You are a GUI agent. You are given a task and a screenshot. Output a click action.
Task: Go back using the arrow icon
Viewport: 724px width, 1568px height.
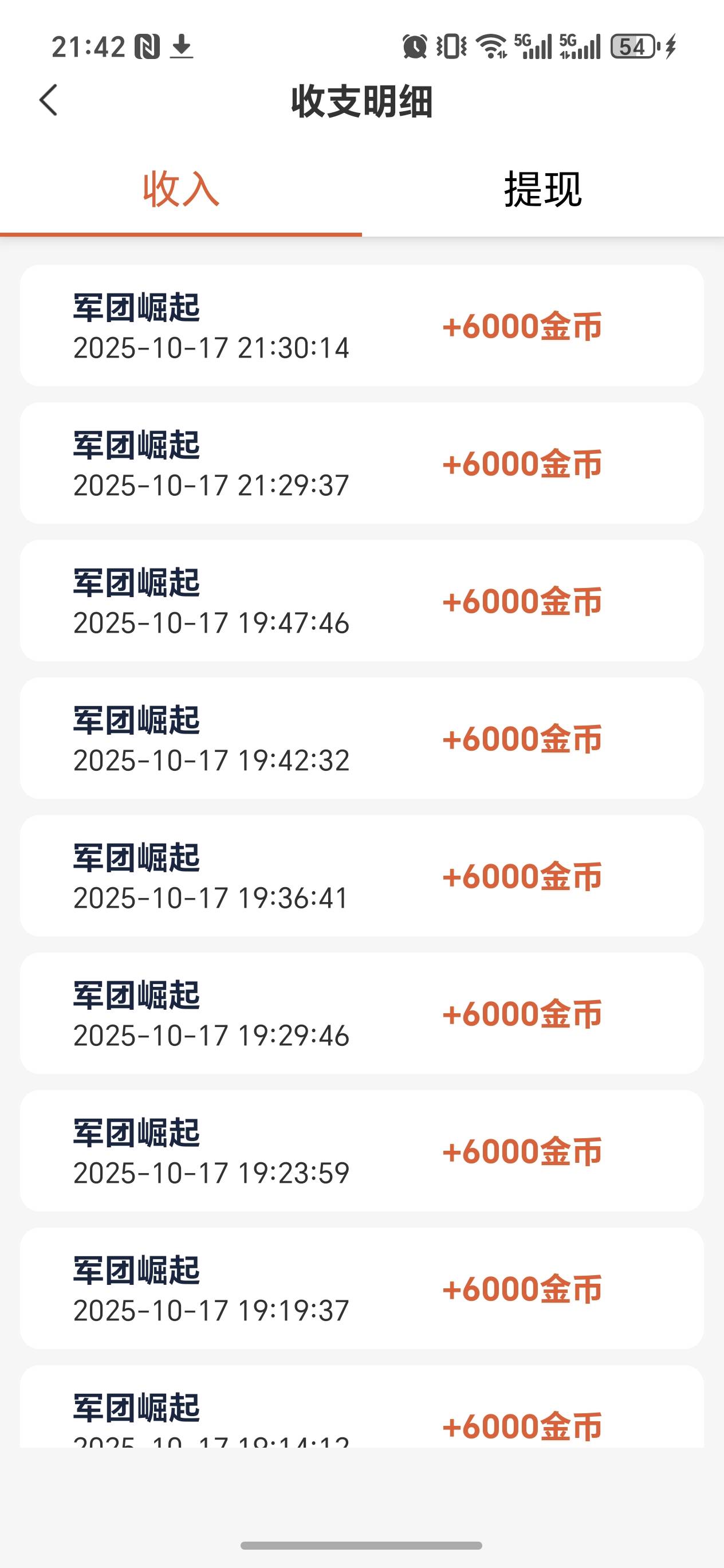49,100
